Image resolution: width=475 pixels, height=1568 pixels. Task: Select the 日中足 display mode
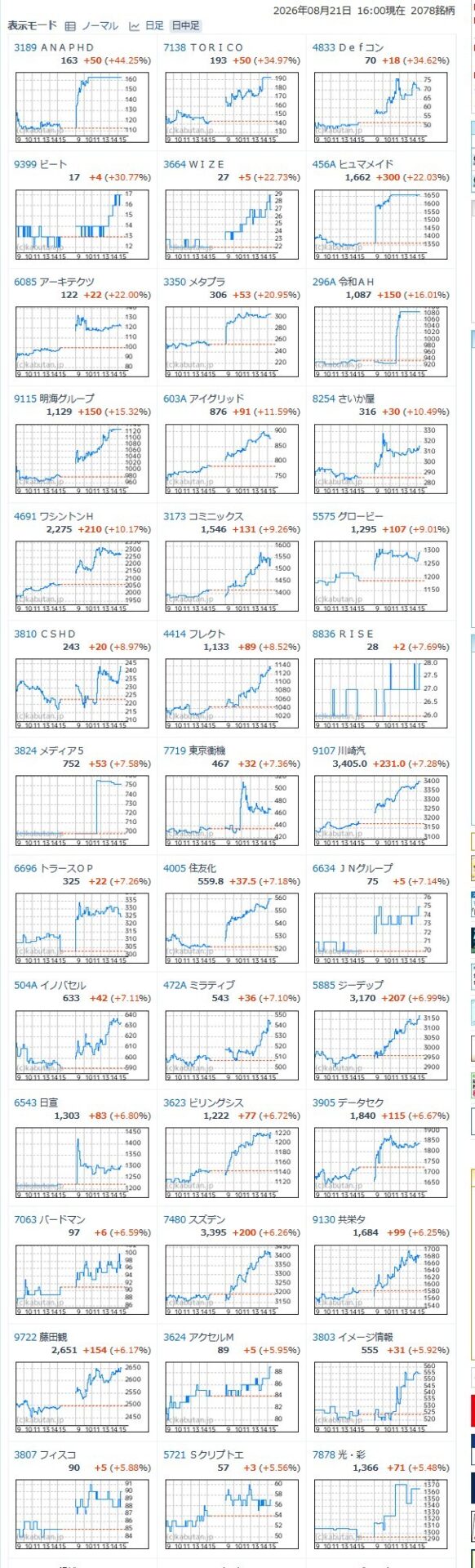(185, 26)
